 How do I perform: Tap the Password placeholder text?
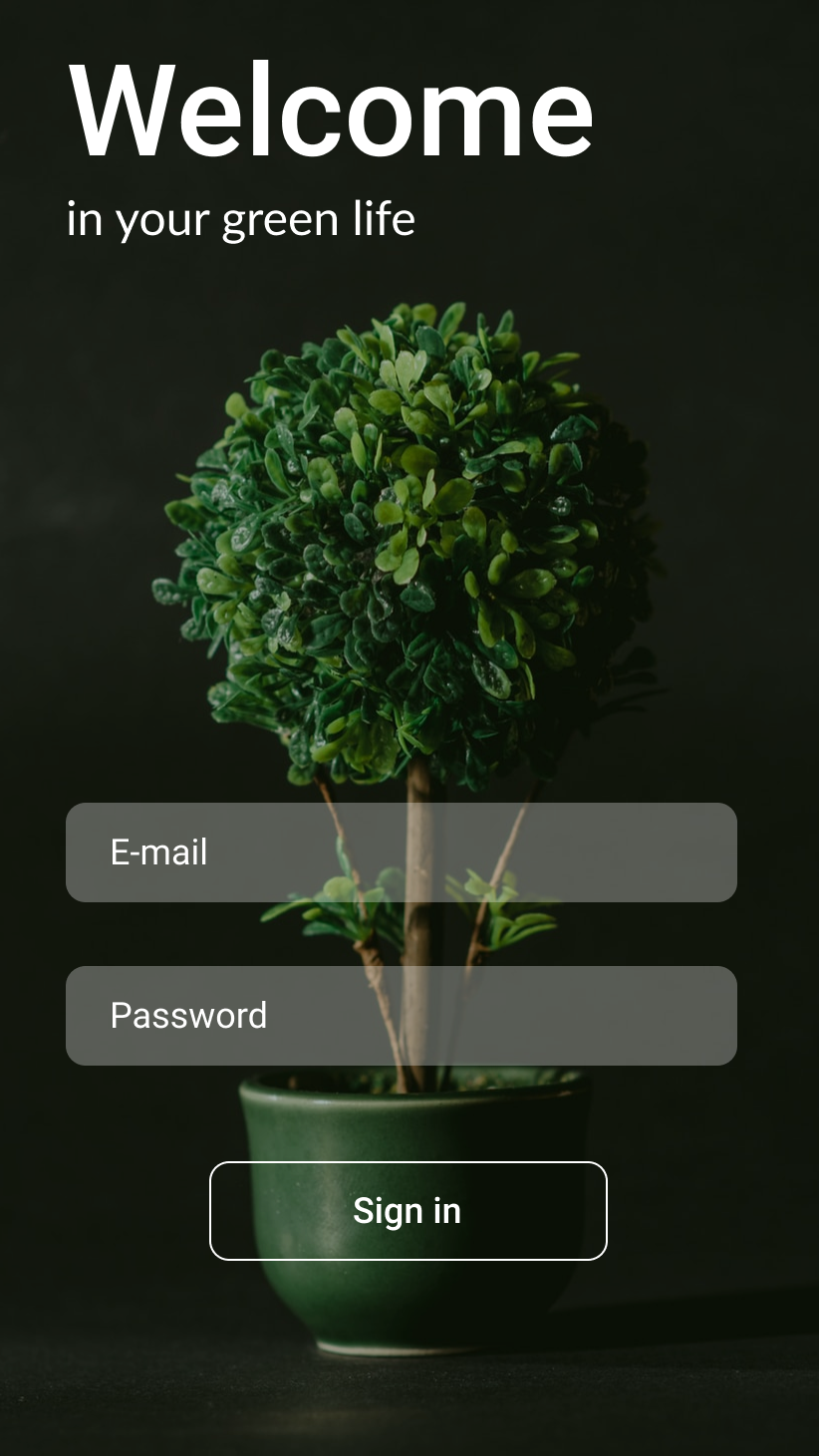click(189, 1015)
